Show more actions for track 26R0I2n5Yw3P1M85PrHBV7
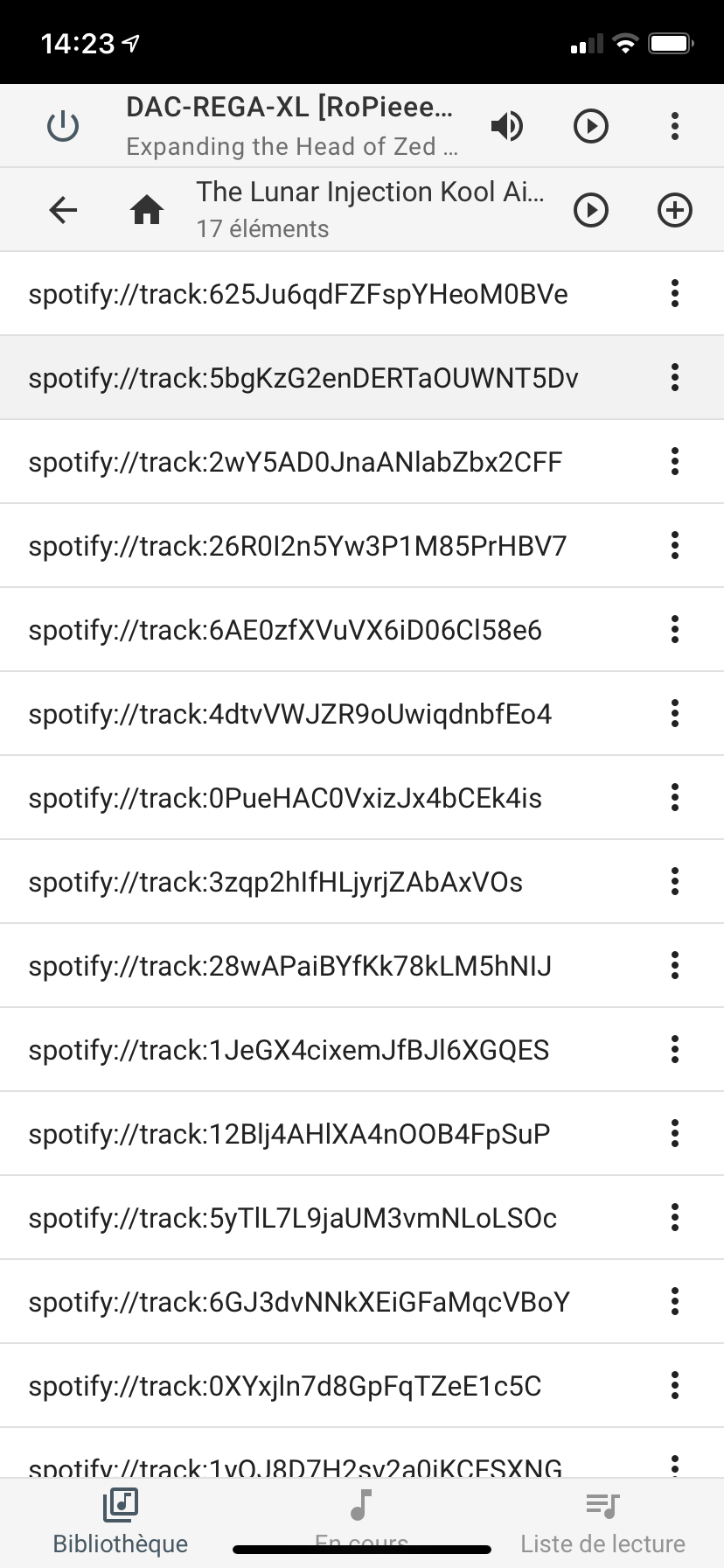 click(674, 546)
